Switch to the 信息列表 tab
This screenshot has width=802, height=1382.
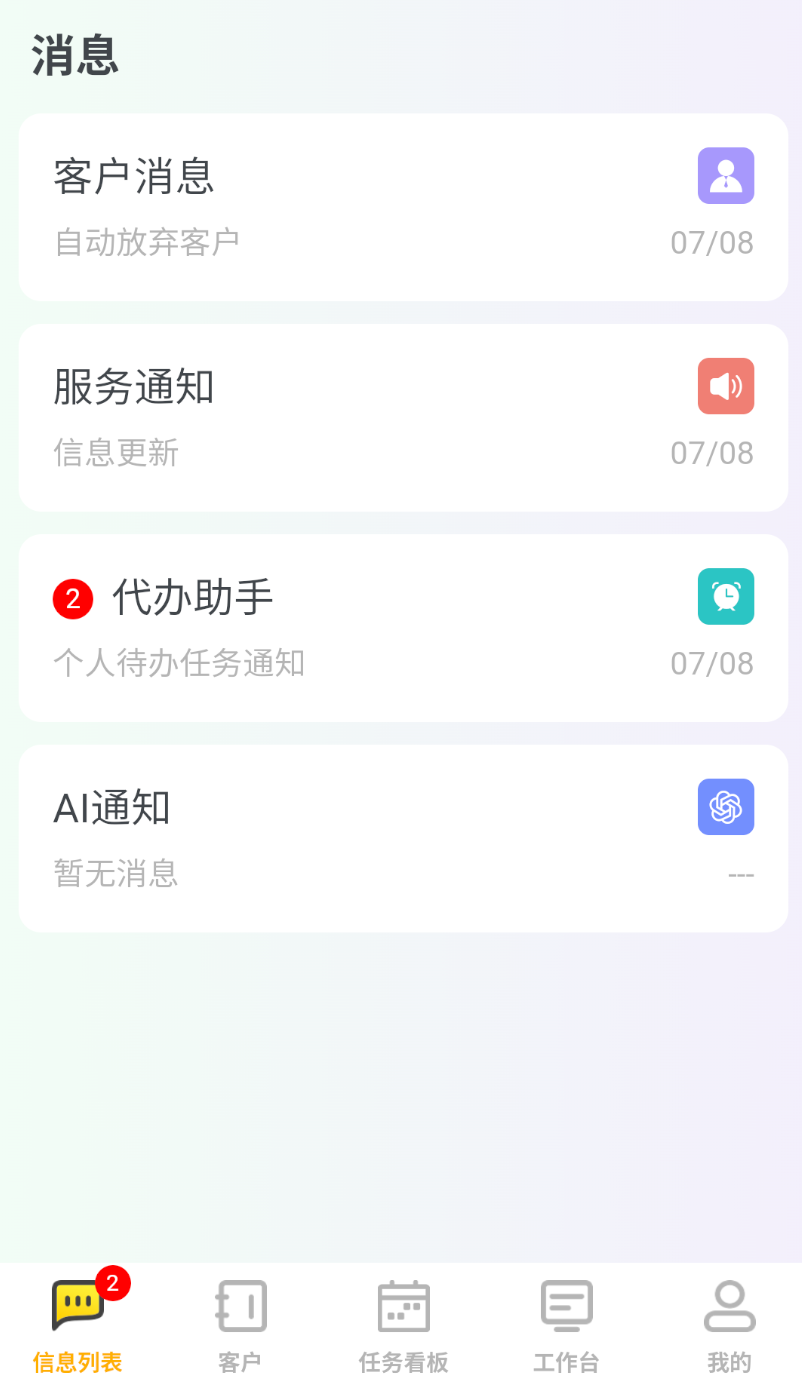click(78, 1320)
